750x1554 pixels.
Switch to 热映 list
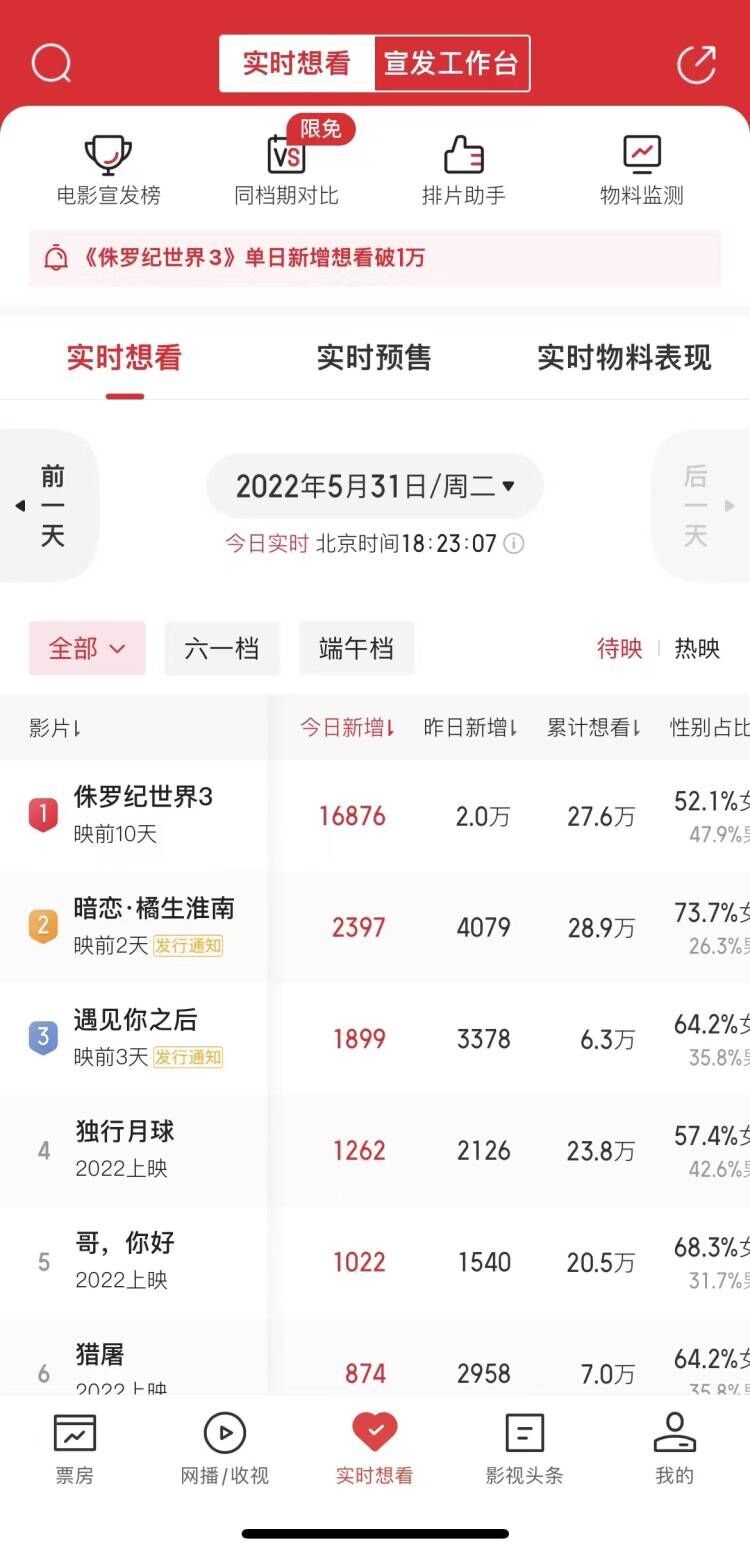pos(697,648)
